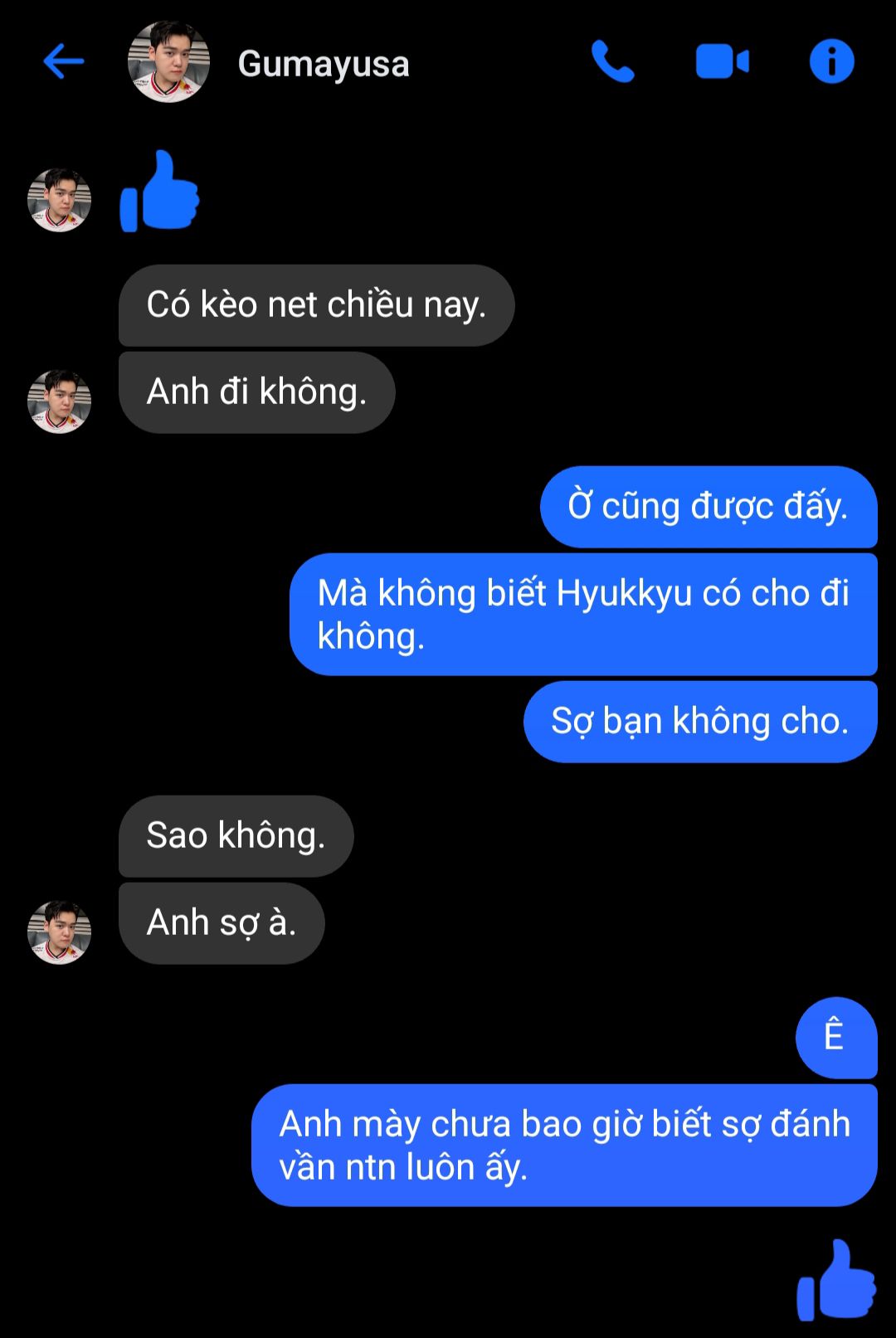The width and height of the screenshot is (896, 1338).
Task: Start a voice call with Gumayusa
Action: tap(612, 62)
